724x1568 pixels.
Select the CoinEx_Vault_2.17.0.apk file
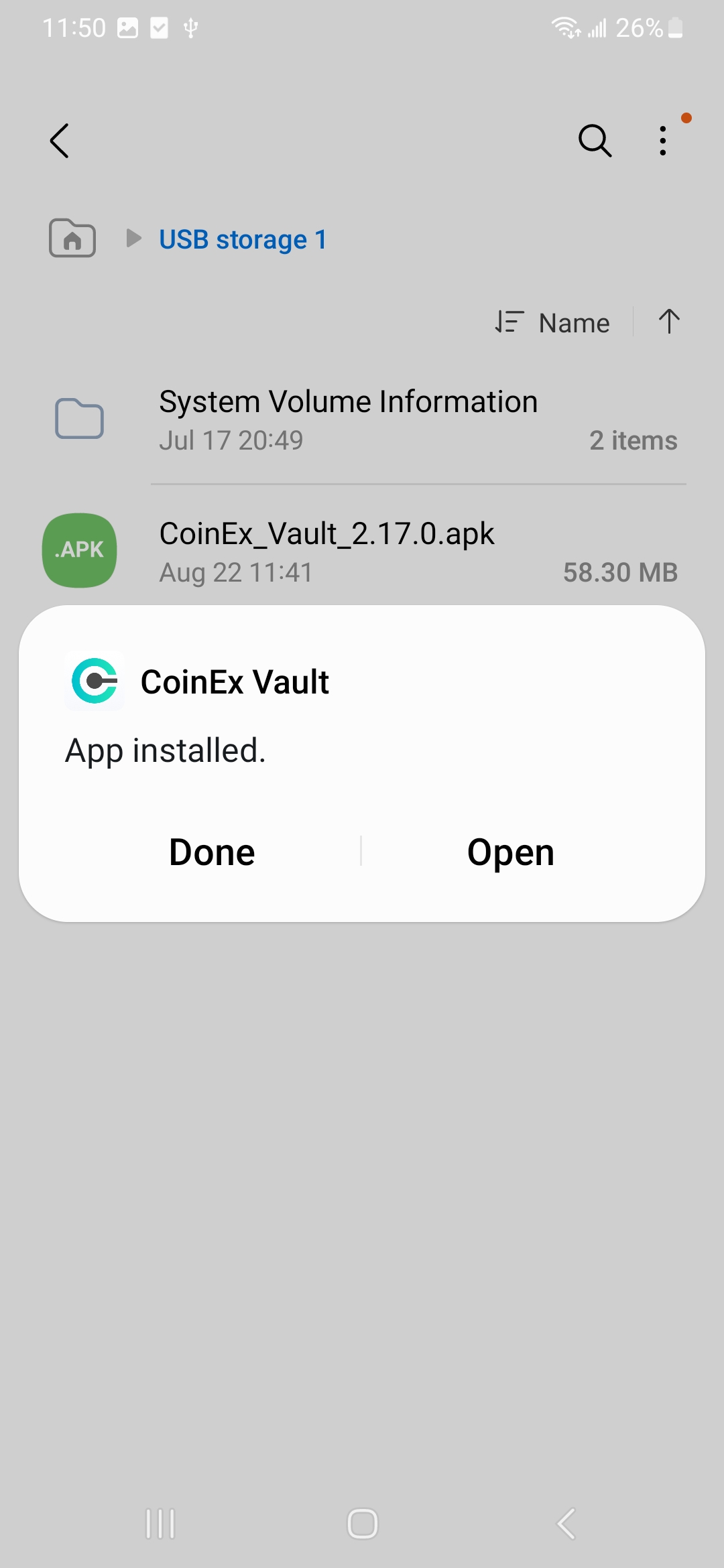pyautogui.click(x=362, y=551)
